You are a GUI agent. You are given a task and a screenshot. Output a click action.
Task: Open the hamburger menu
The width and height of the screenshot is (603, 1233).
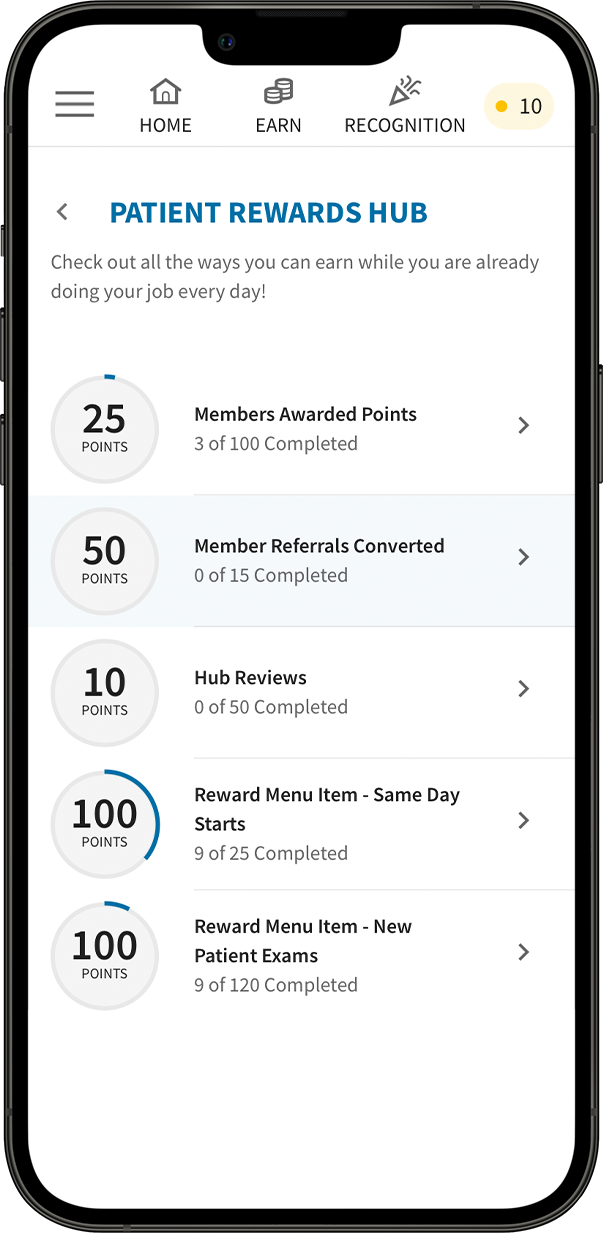point(75,104)
